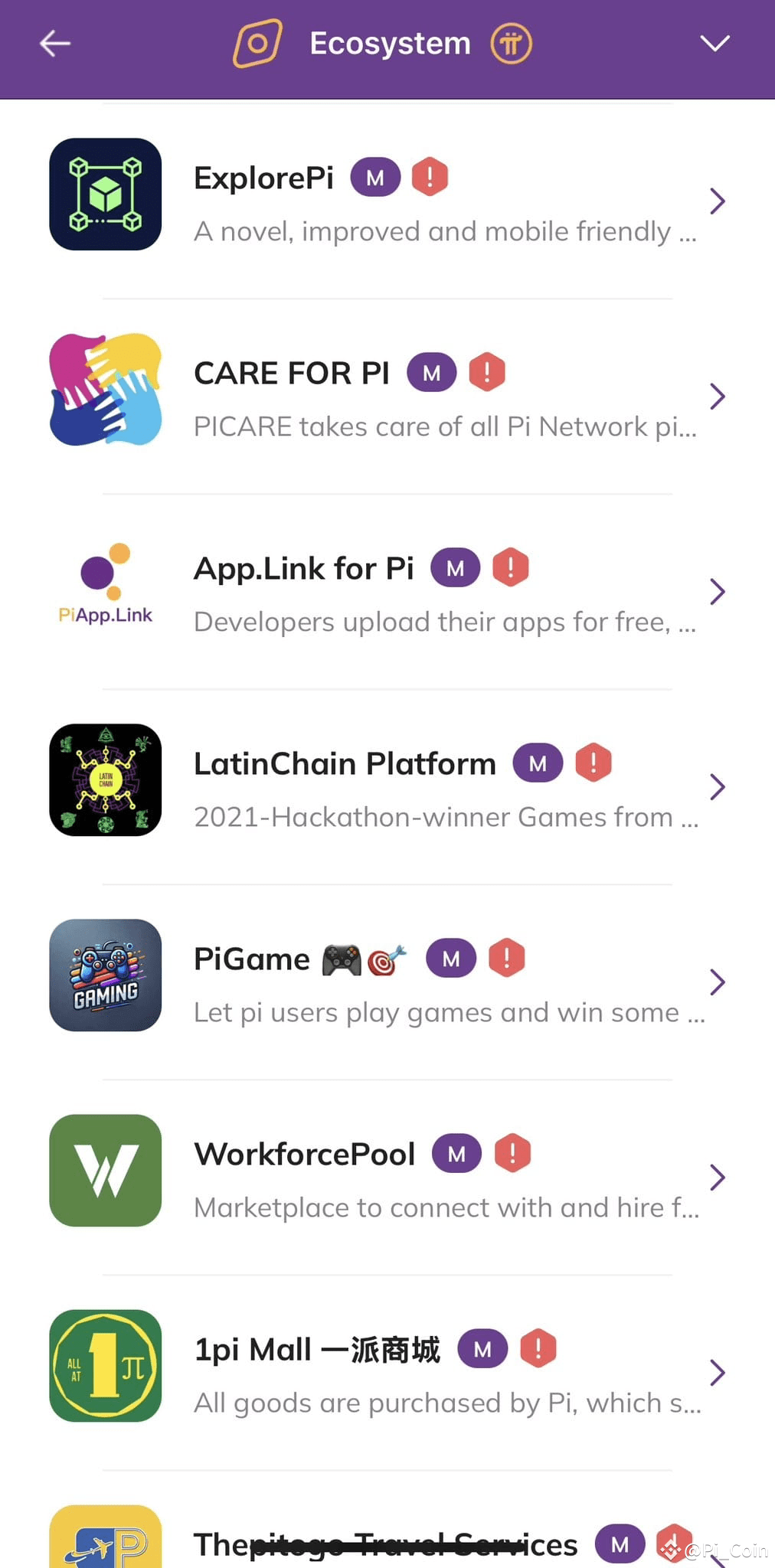Click the M badge next to WorkforcePool
This screenshot has height=1568, width=775.
[x=456, y=1153]
